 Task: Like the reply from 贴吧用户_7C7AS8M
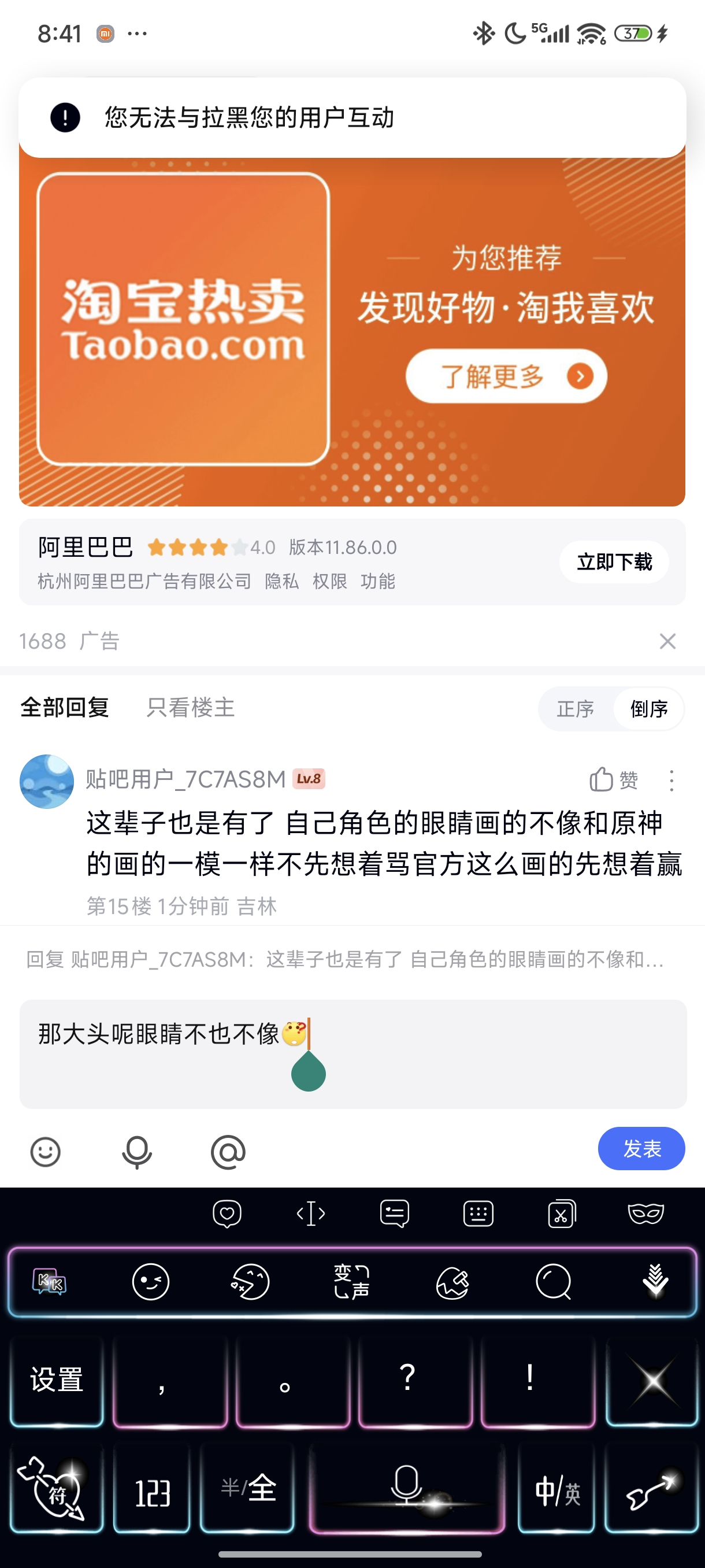tap(613, 779)
